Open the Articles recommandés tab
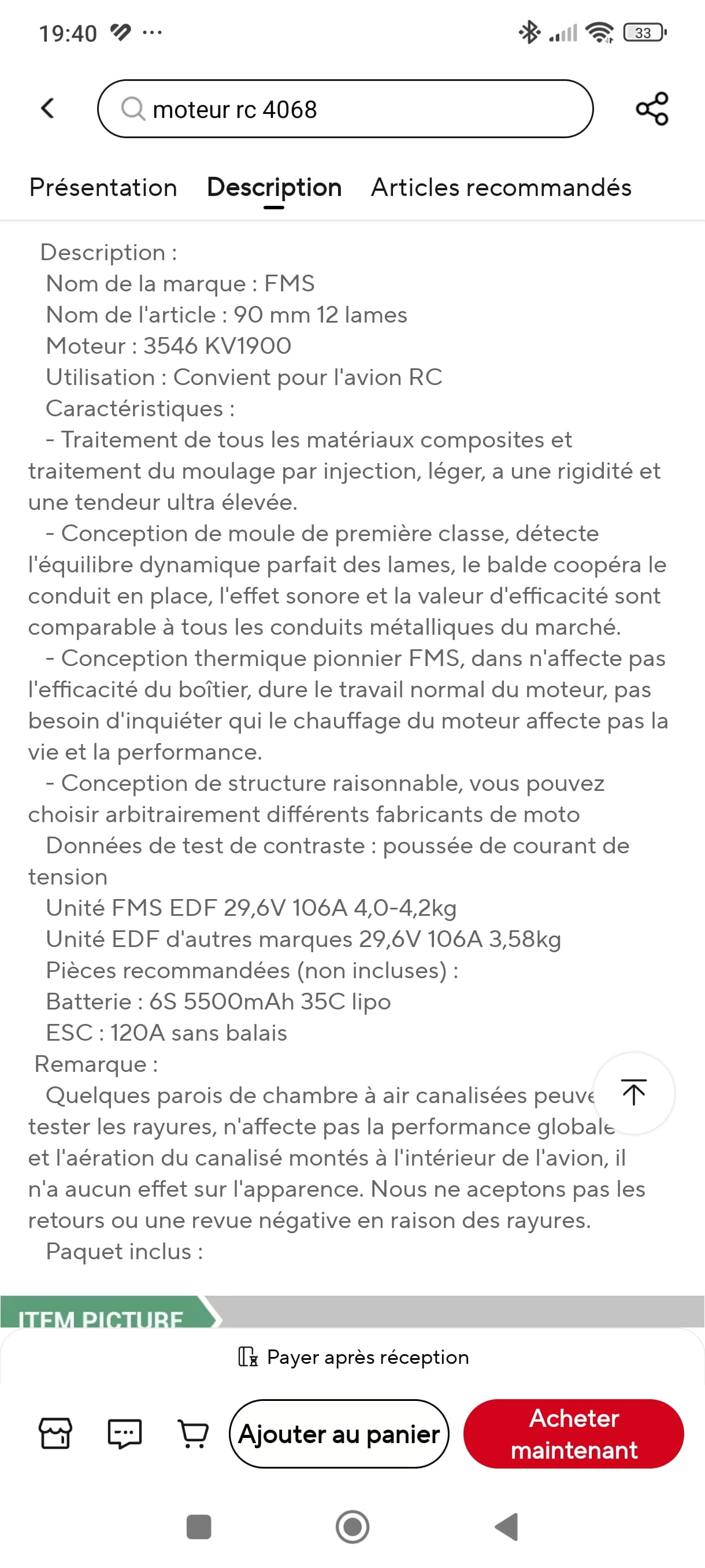The image size is (705, 1568). coord(500,187)
